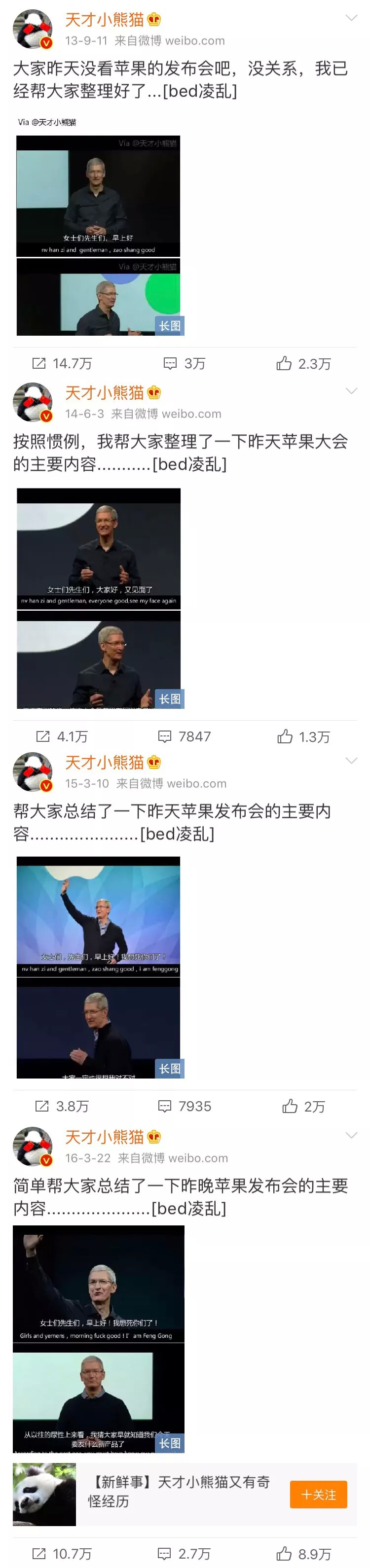Like the 16-3-22 post with 8.9万 likes

tap(303, 1553)
